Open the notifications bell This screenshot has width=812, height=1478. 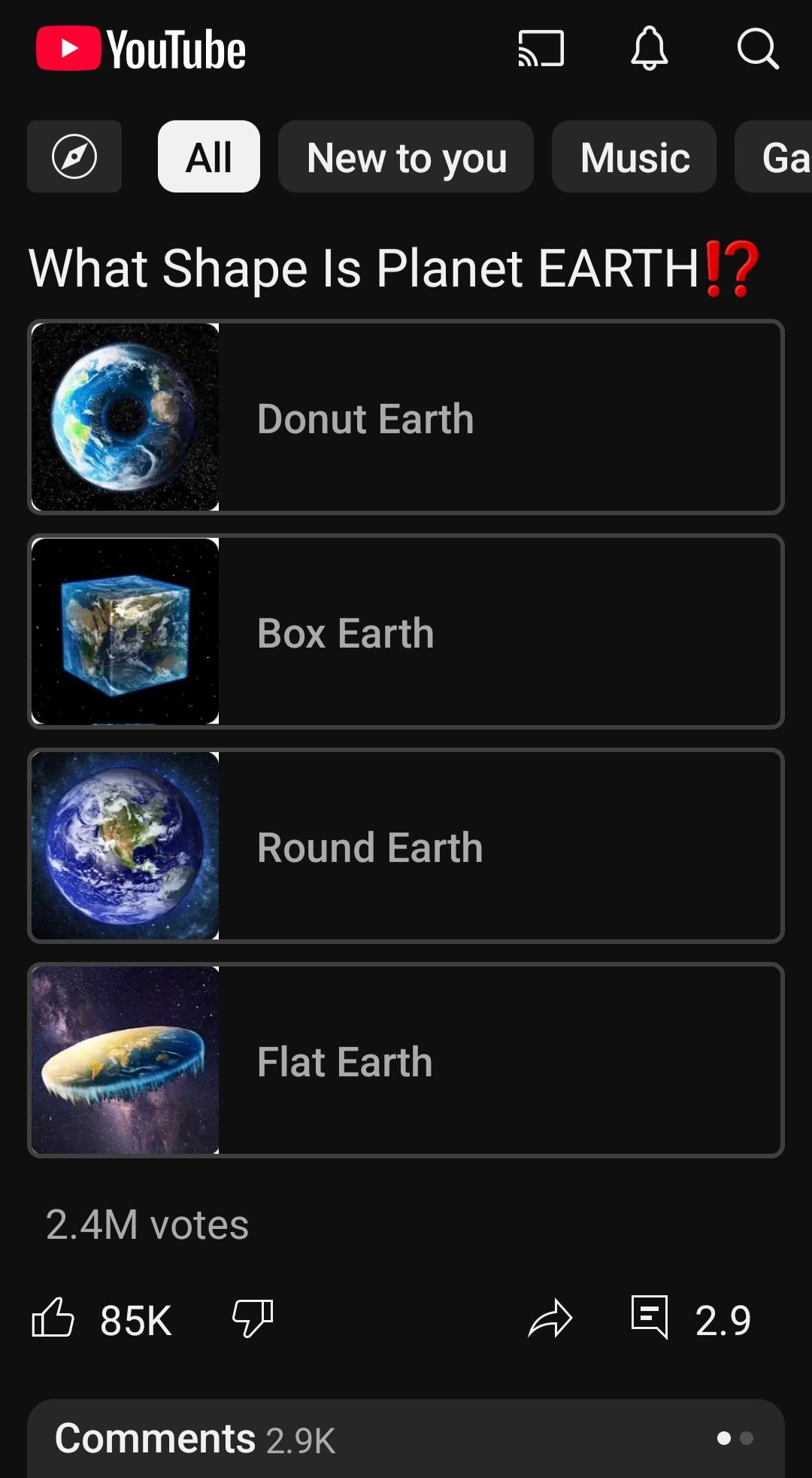click(649, 48)
